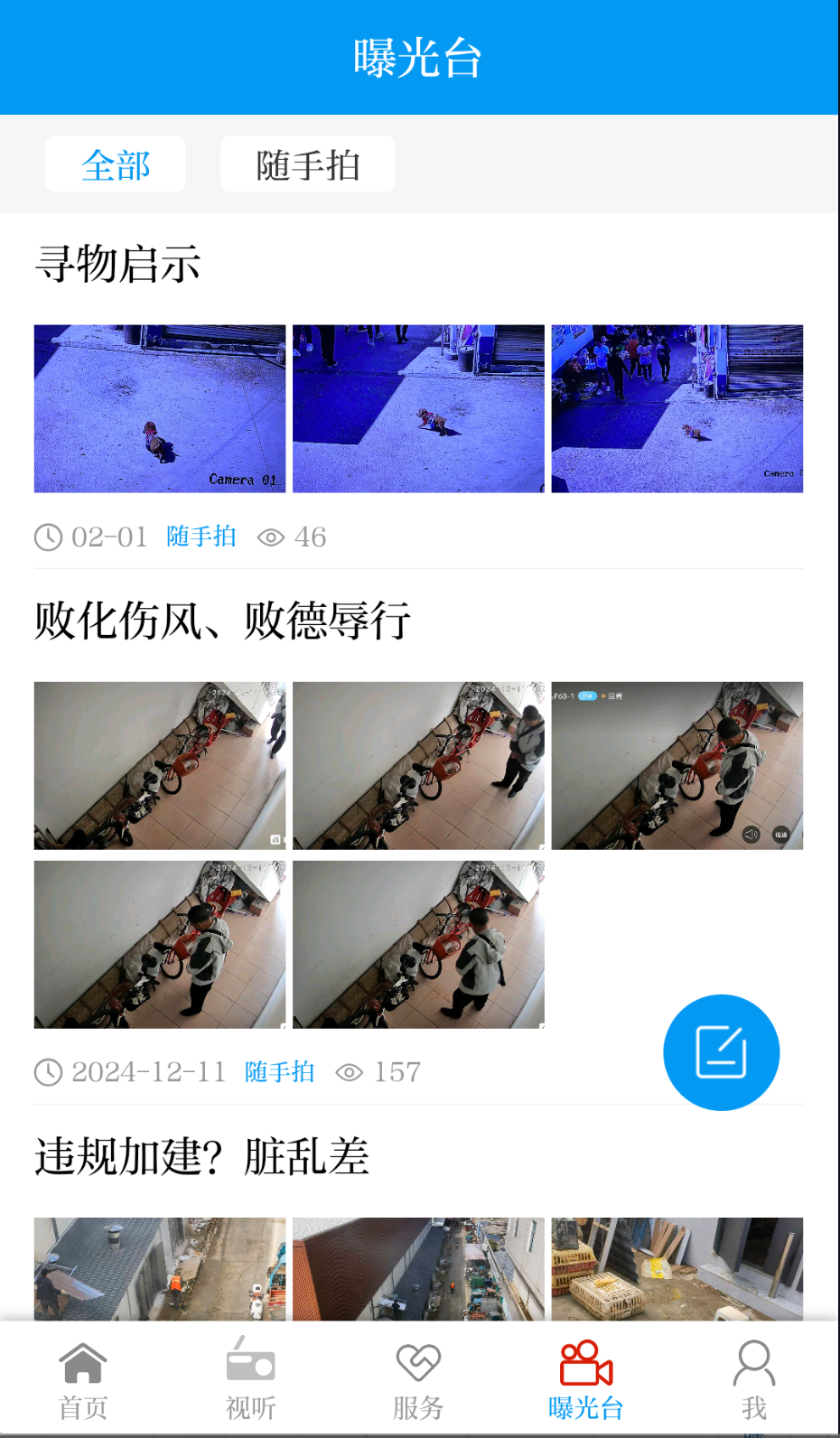This screenshot has width=840, height=1438.
Task: Switch to the 随手拍 tab
Action: [x=307, y=163]
